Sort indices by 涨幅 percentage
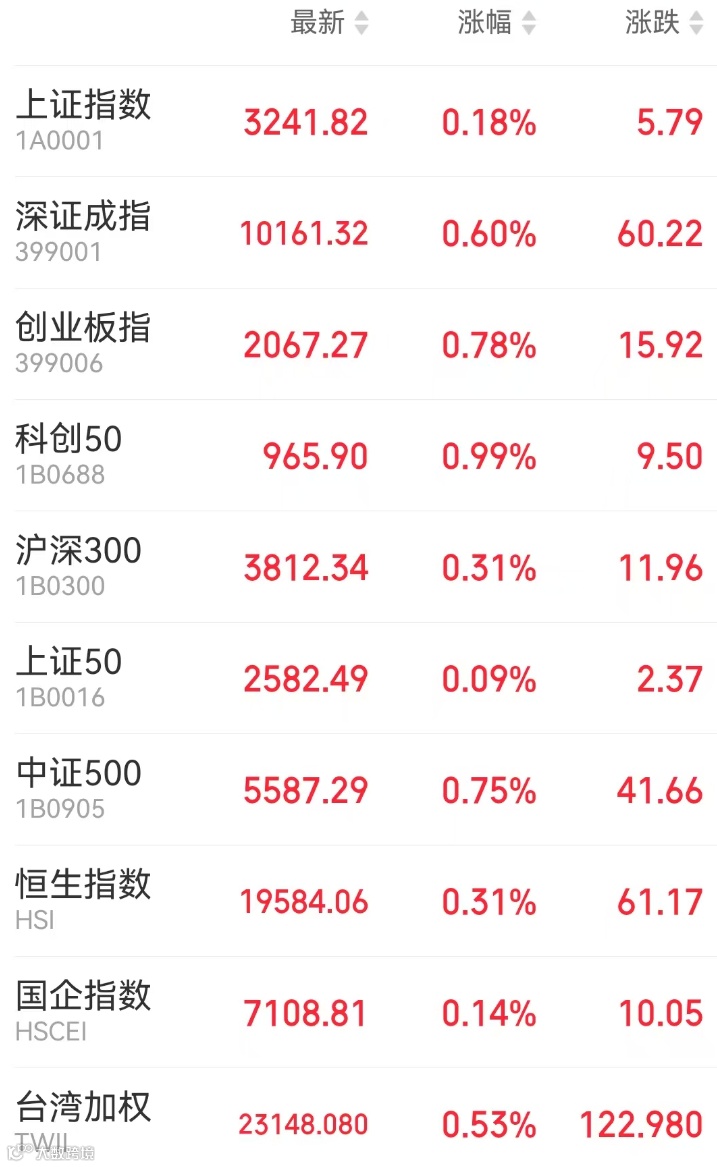Screen dimensions: 717x1167 tap(497, 23)
